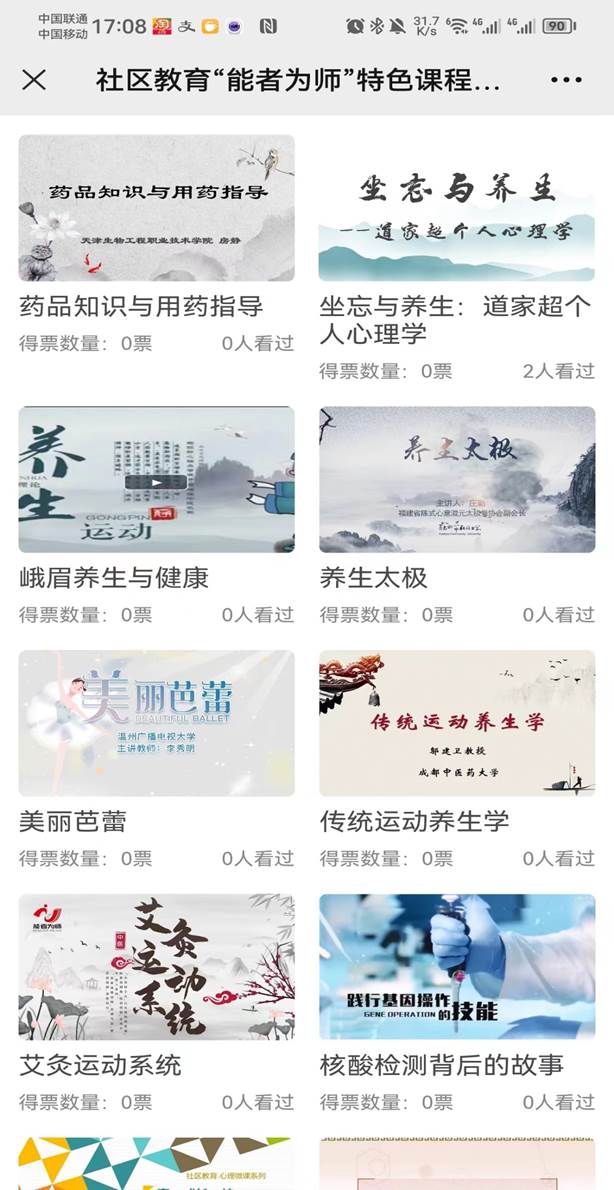Close the 社区教育 course page
Image resolution: width=614 pixels, height=1190 pixels.
[x=34, y=80]
